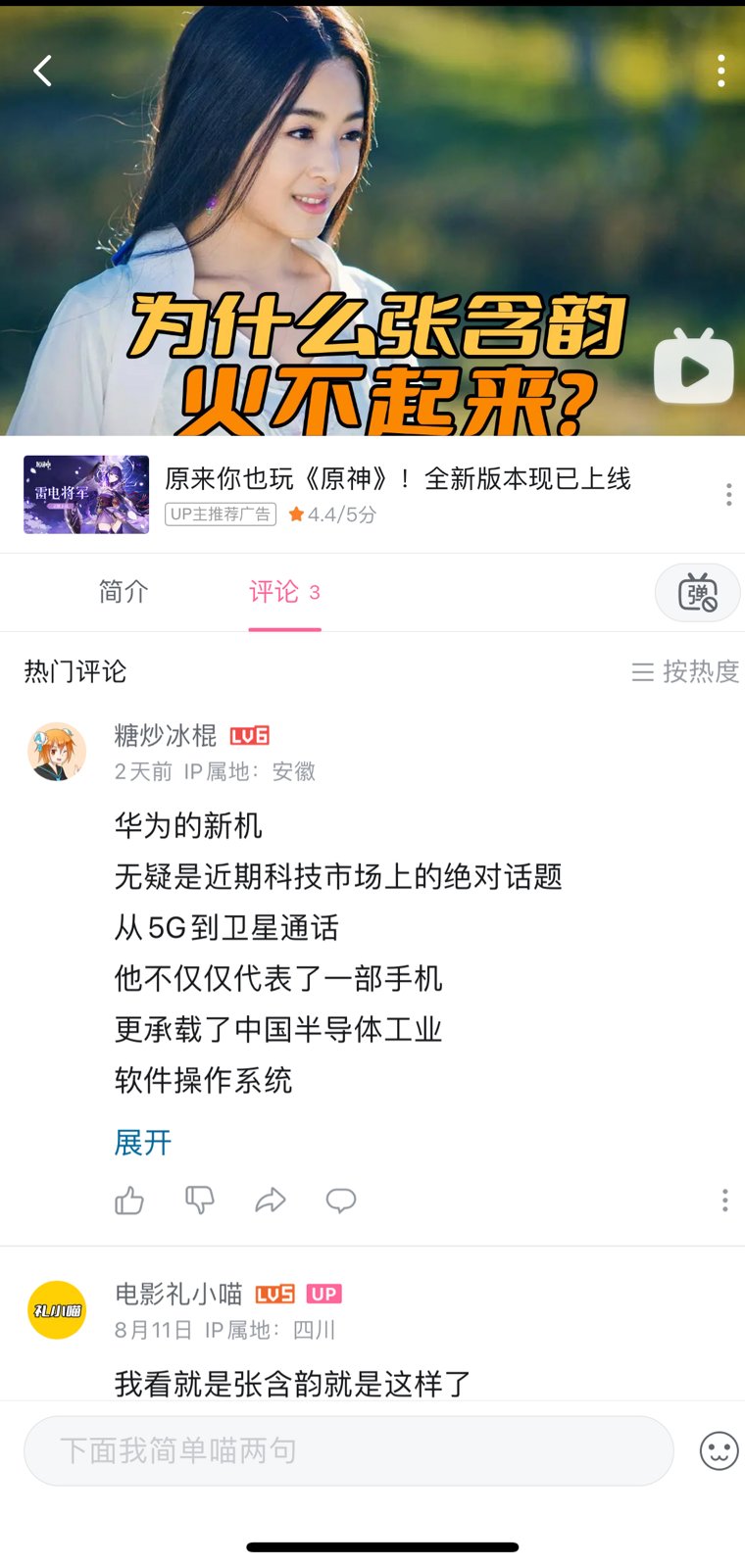Select the 评论 tab
This screenshot has width=745, height=1568.
284,592
